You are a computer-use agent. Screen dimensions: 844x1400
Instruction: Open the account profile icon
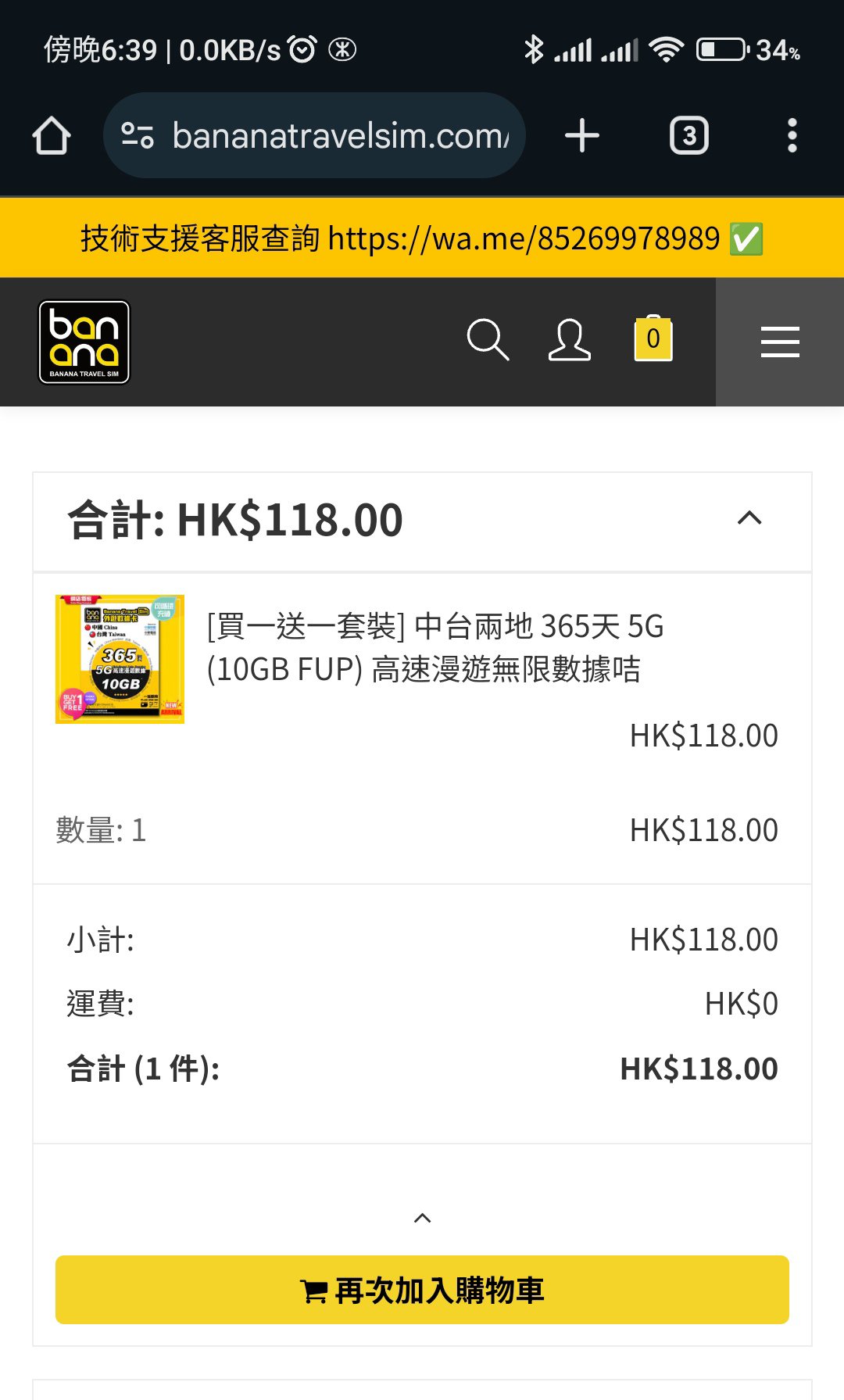click(571, 340)
